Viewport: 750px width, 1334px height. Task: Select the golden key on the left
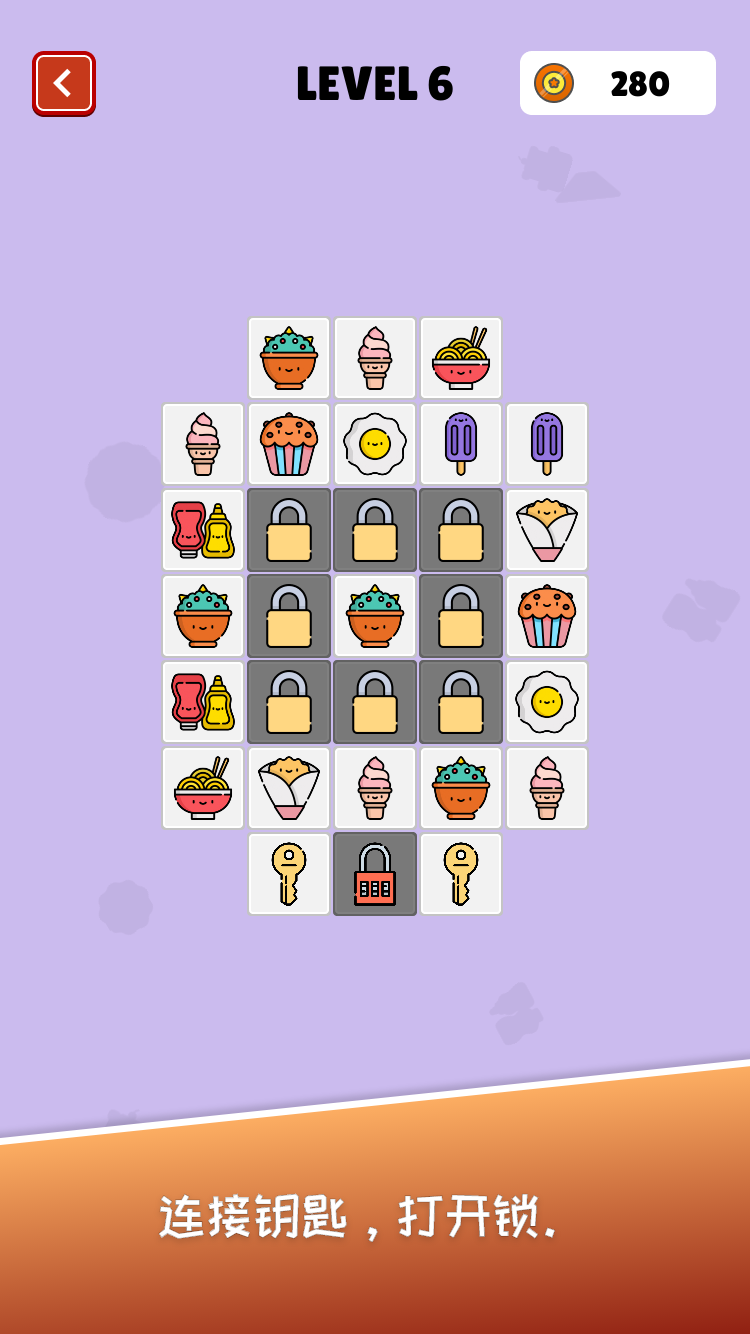coord(289,874)
